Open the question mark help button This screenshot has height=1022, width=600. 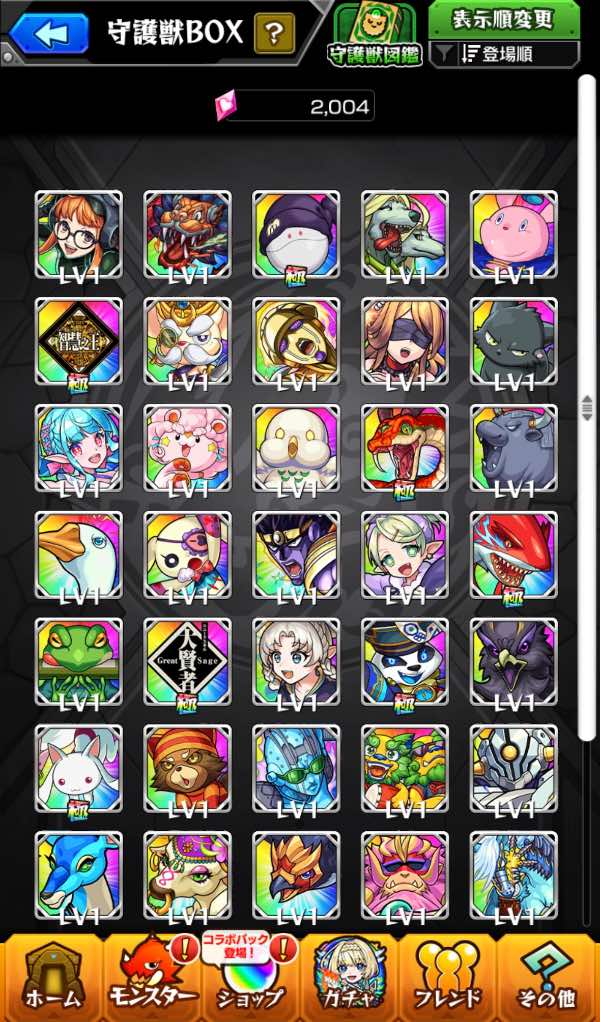click(274, 33)
